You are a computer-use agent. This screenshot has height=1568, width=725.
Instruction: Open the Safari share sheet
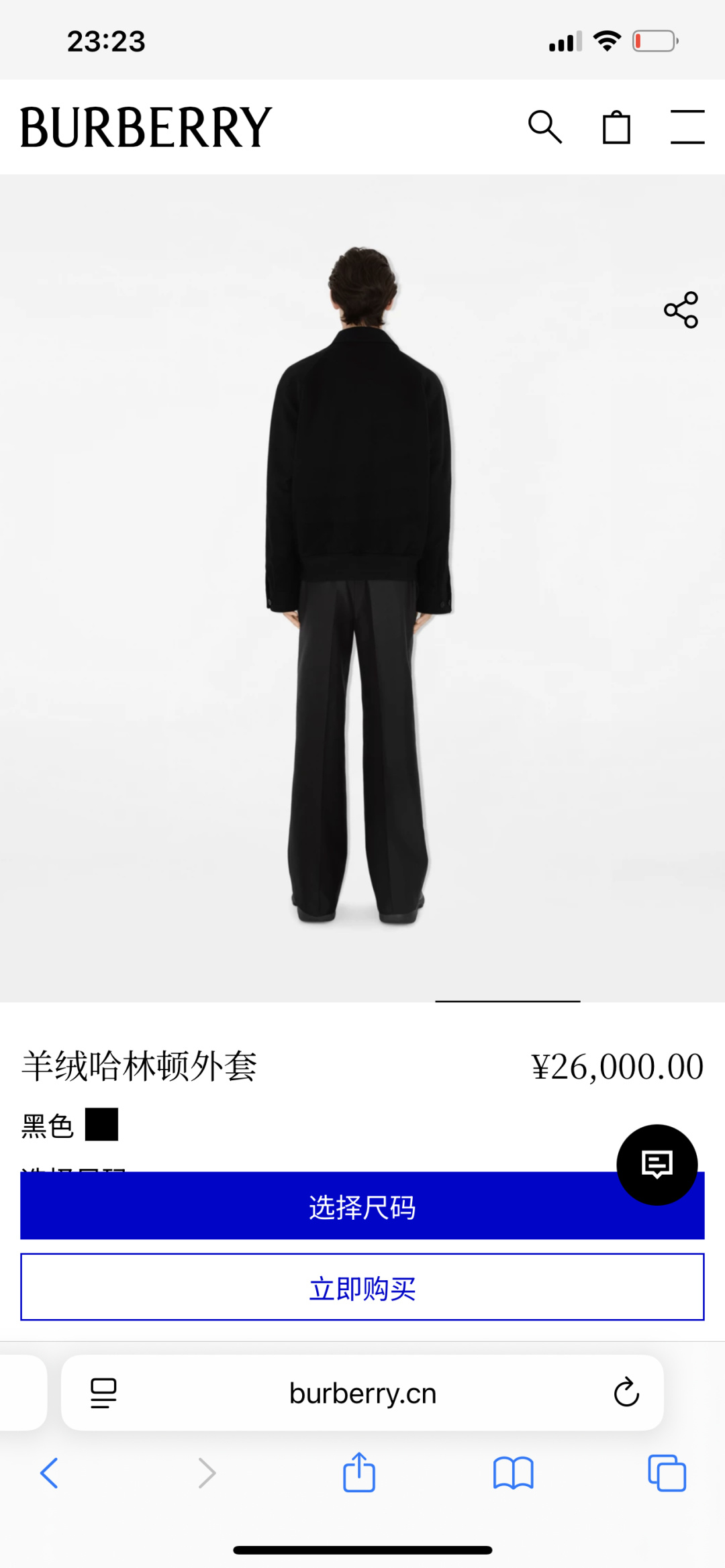coord(359,1472)
